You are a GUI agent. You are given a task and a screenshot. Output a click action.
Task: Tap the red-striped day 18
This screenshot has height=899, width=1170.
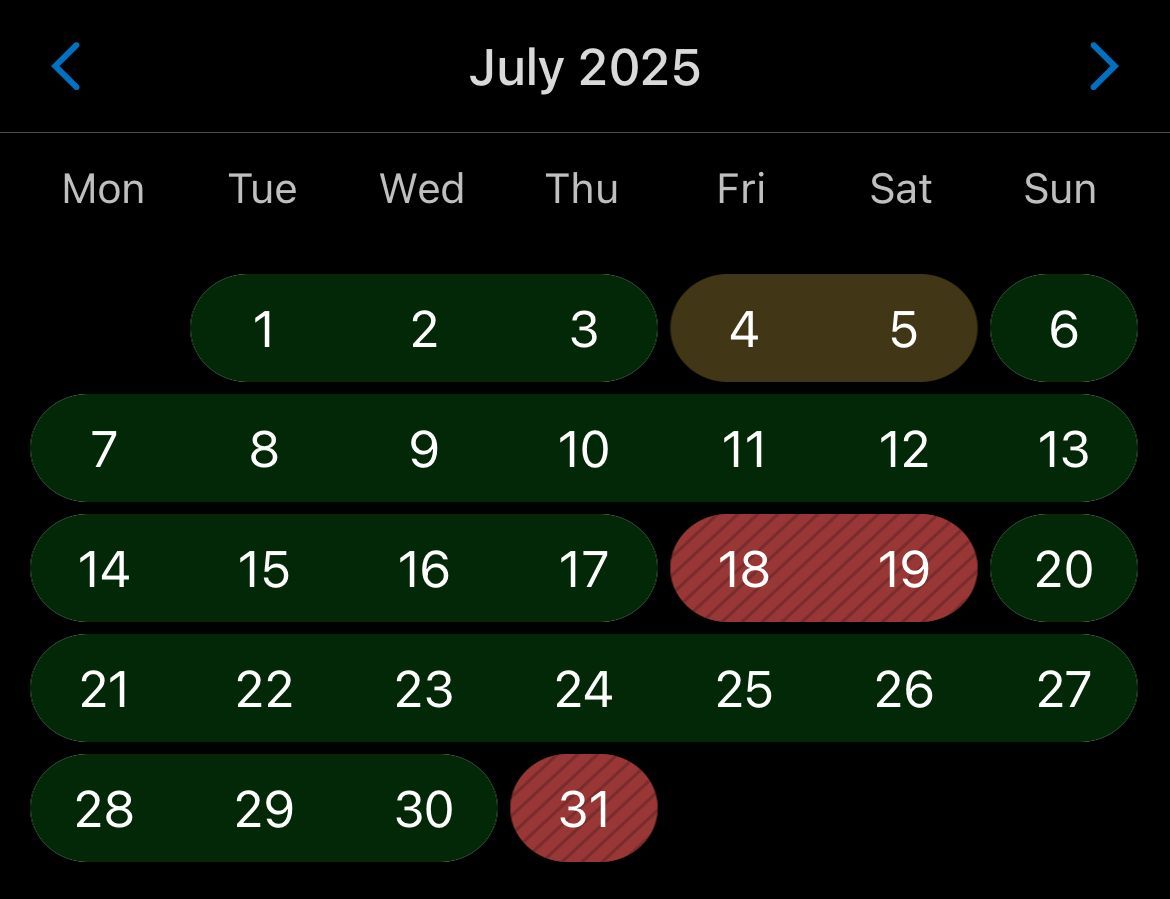[x=743, y=569]
